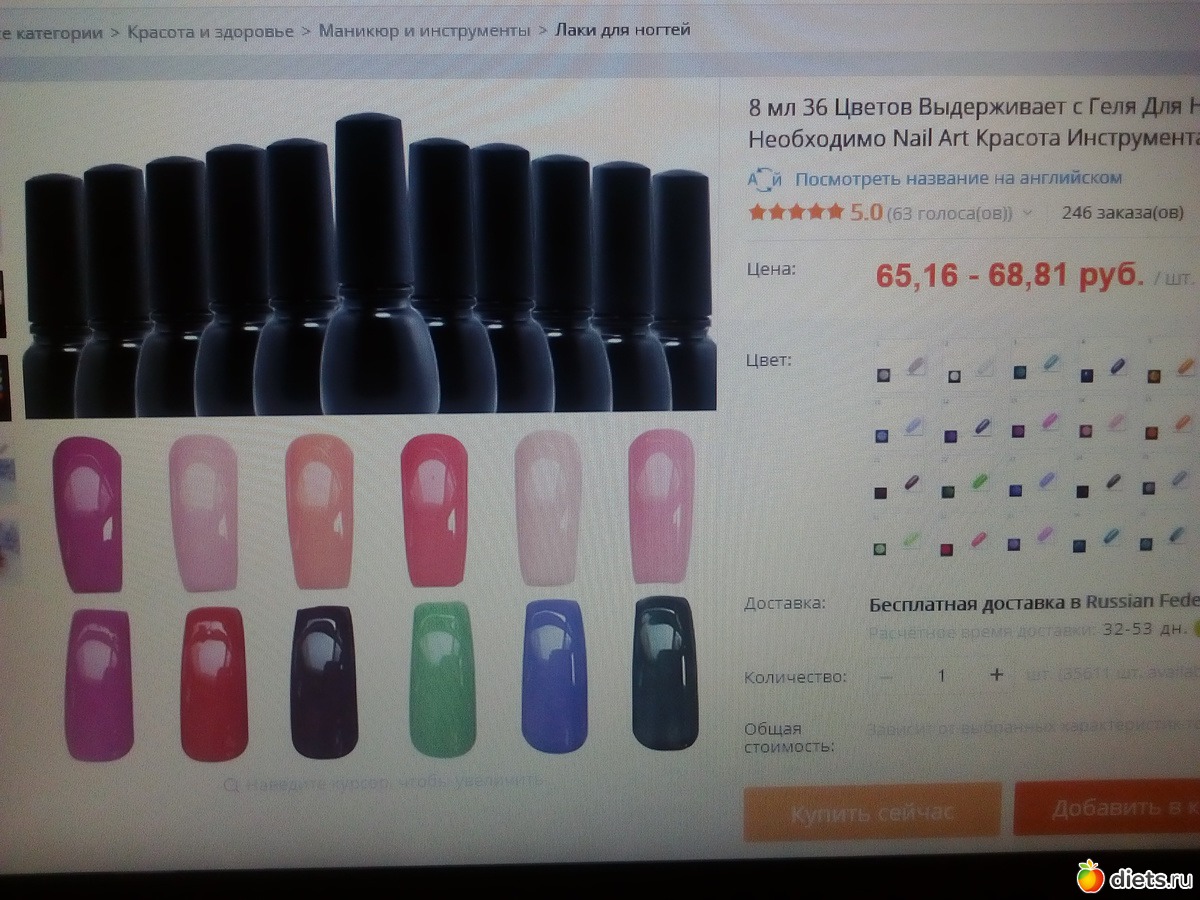Screen dimensions: 1200x900
Task: Open the Красота и здоровье breadcrumb
Action: point(210,32)
